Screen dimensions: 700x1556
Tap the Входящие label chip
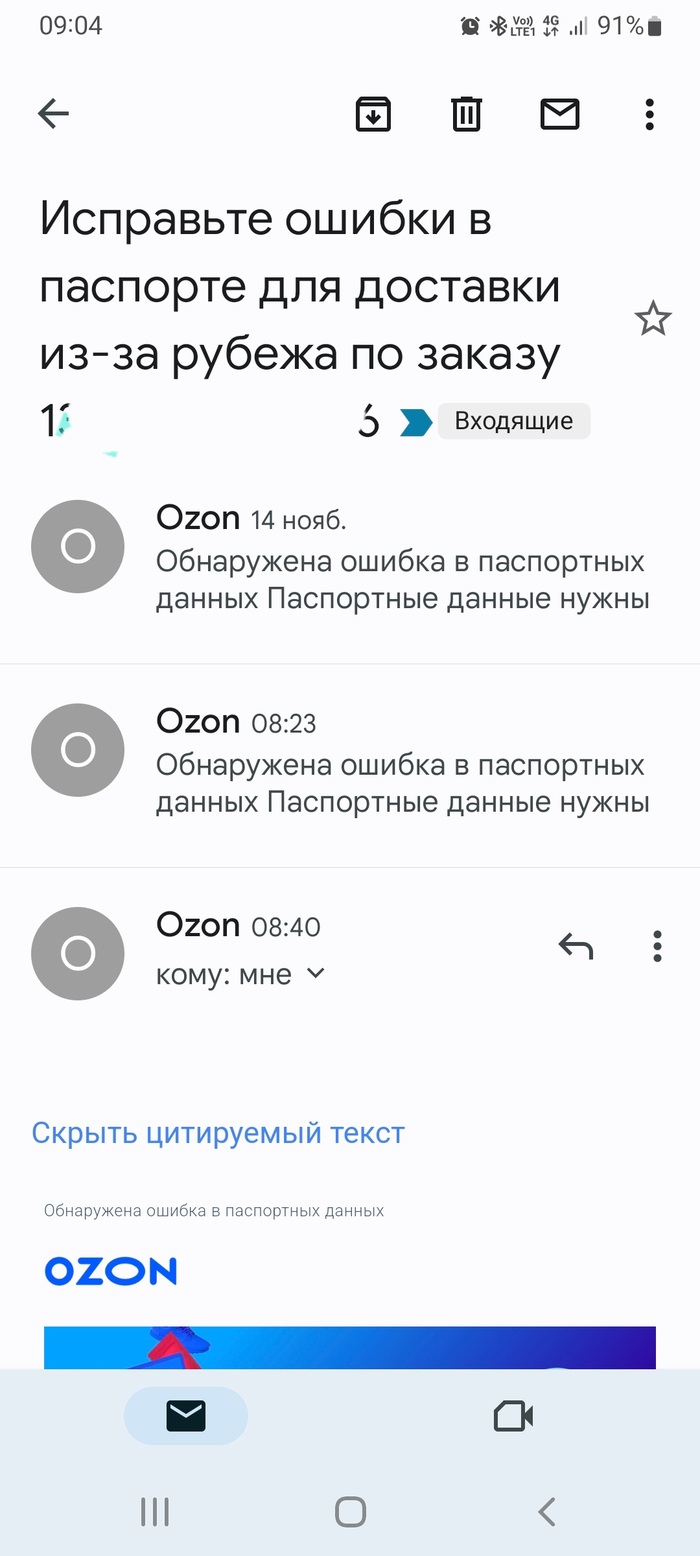pyautogui.click(x=513, y=421)
